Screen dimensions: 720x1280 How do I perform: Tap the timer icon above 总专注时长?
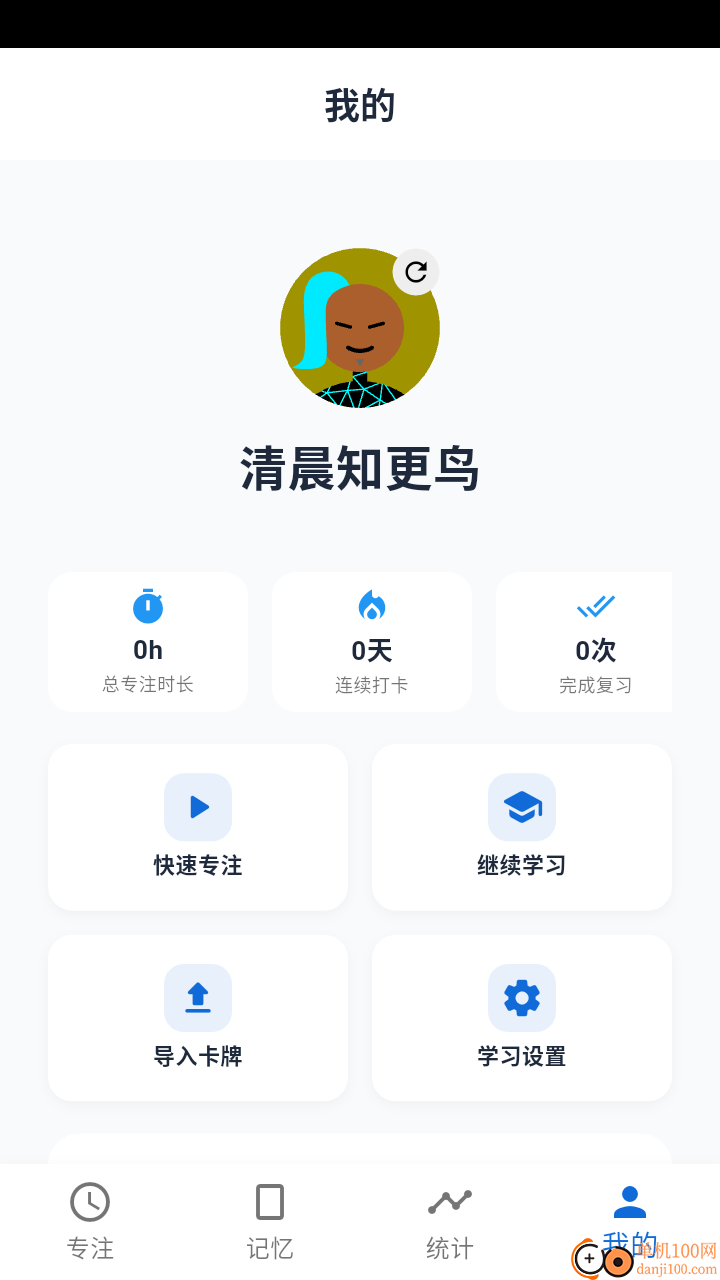147,605
